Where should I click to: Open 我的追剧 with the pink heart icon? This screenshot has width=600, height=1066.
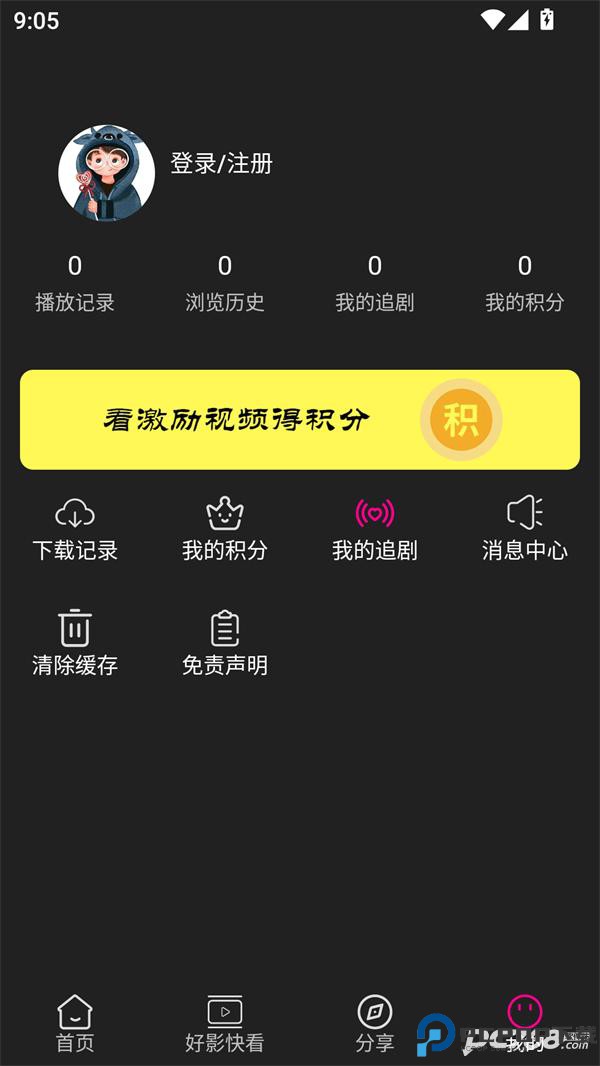(x=375, y=528)
